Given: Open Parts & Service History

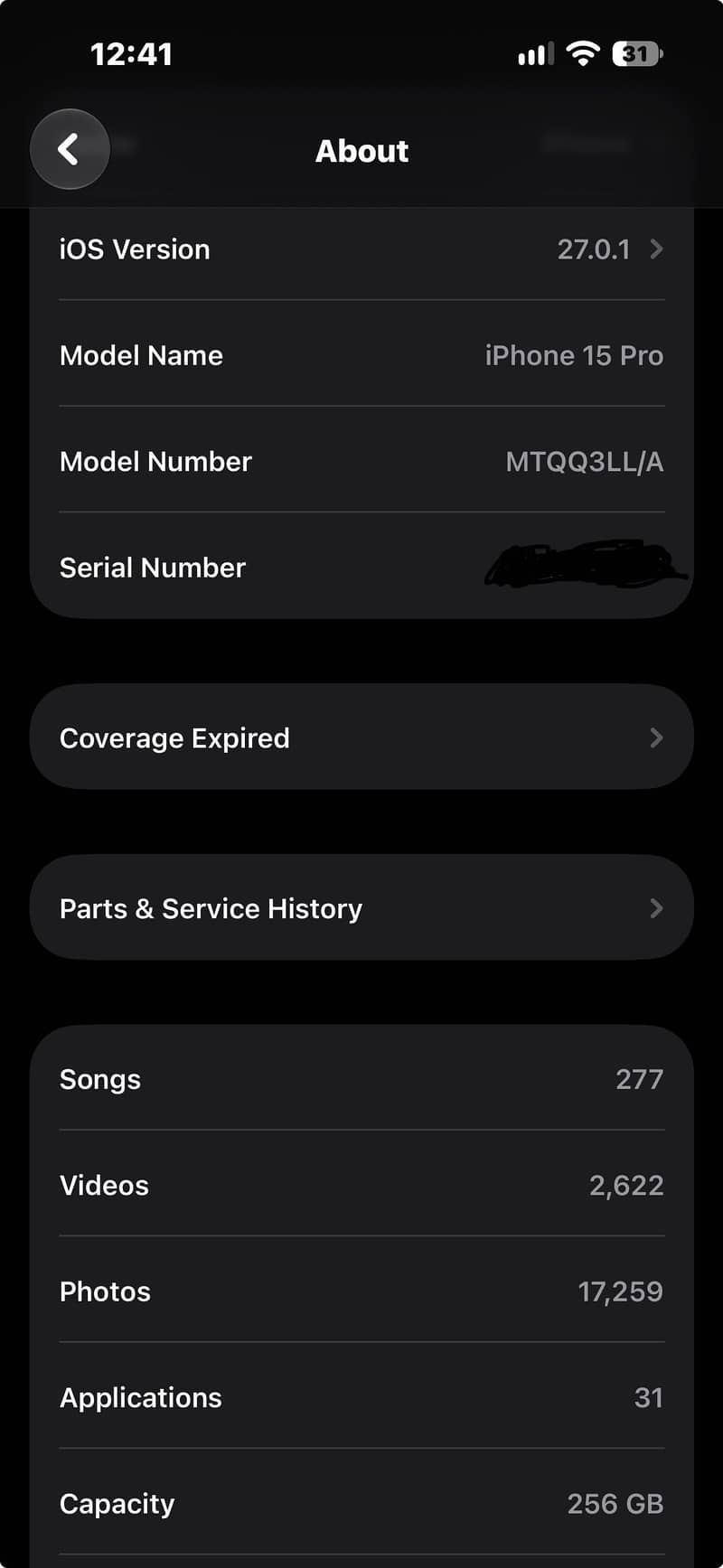Looking at the screenshot, I should (x=361, y=907).
